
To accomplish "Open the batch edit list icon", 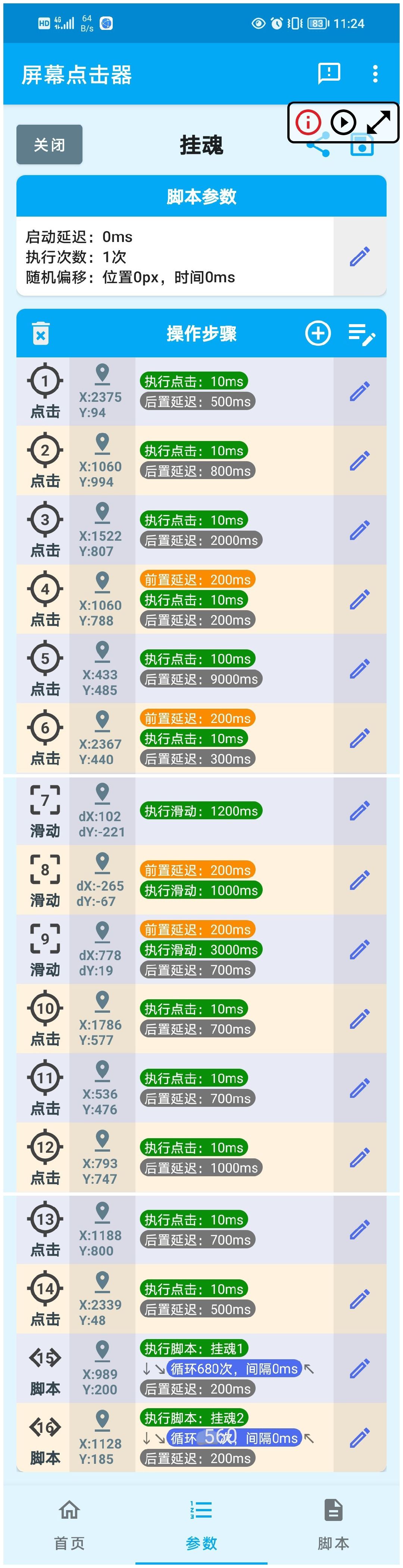I will [362, 333].
